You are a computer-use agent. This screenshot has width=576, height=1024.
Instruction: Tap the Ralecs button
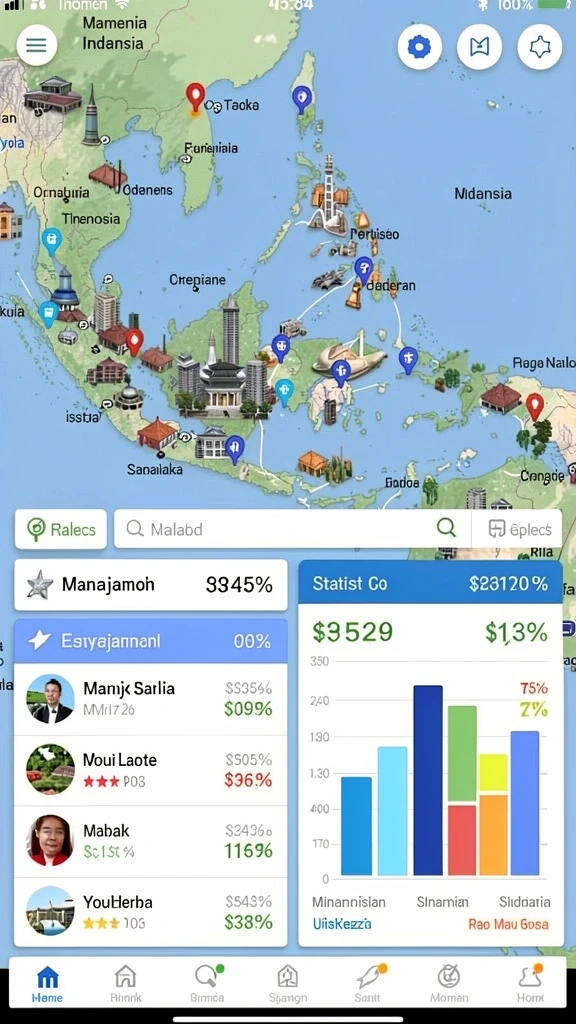click(x=61, y=529)
